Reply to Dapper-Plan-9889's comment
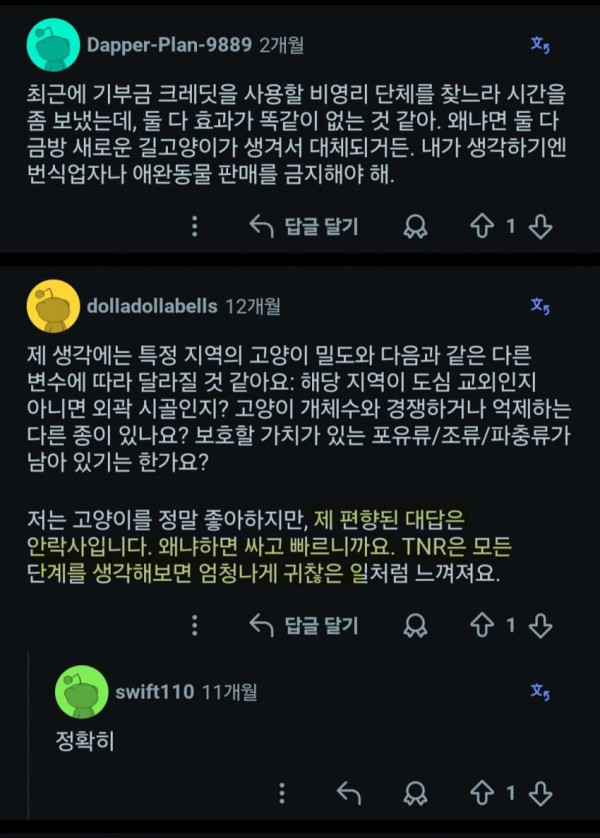Image resolution: width=600 pixels, height=838 pixels. [x=303, y=227]
